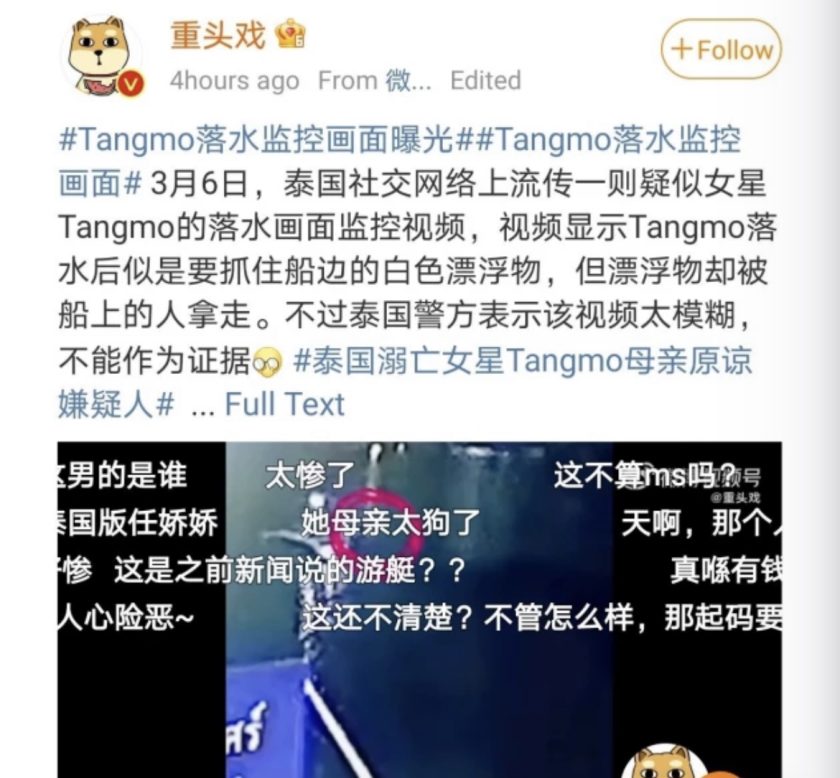
Task: Follow the 重头戏 account
Action: (721, 50)
